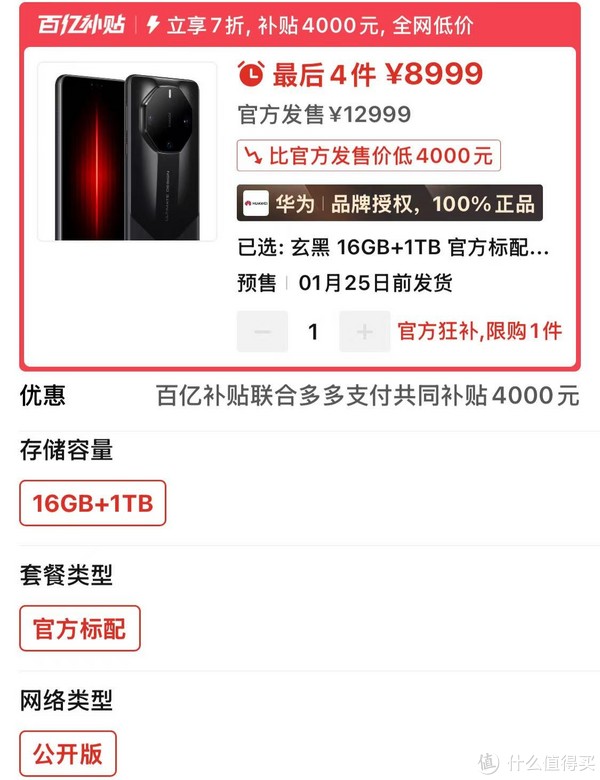Pick the 公开版 network type
600x780 pixels.
click(68, 753)
